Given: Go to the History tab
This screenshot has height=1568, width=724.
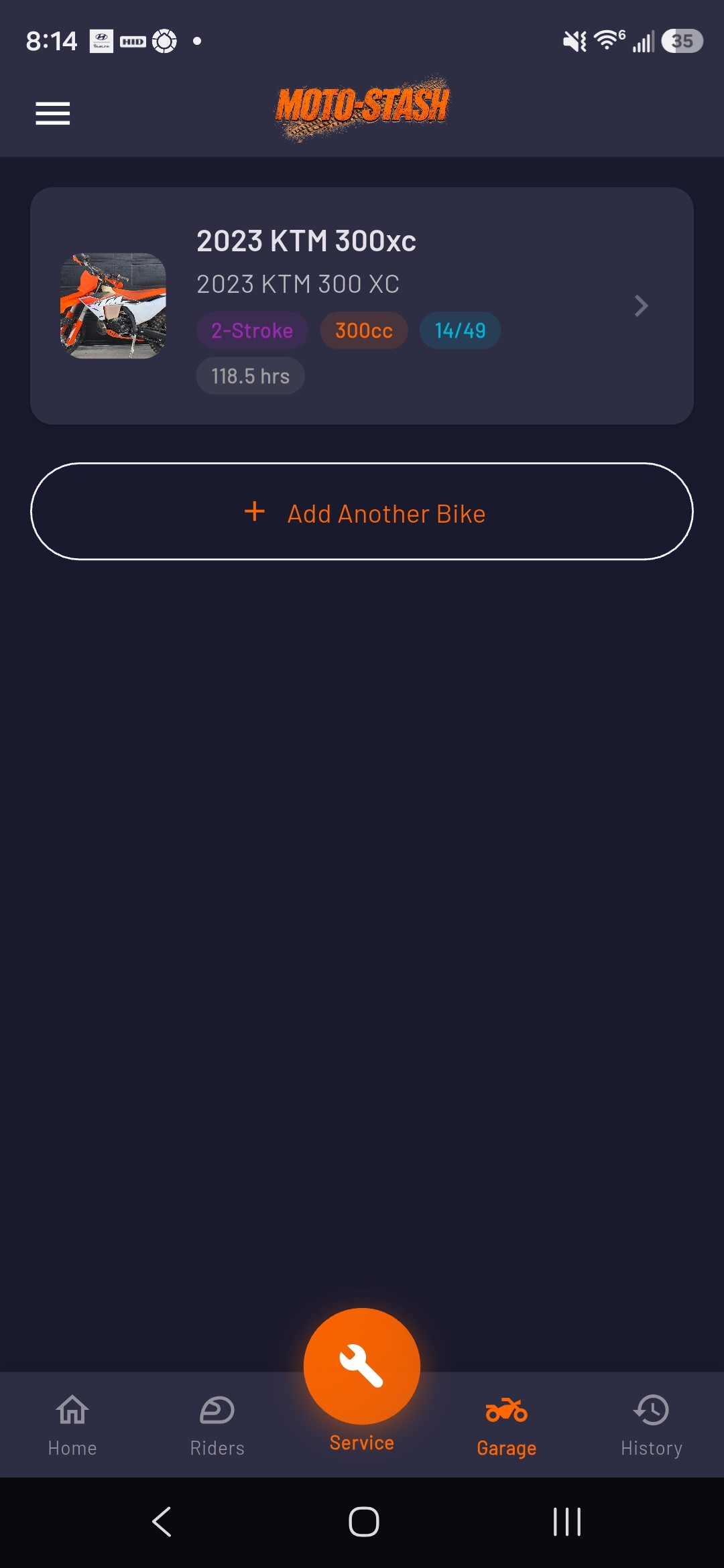Looking at the screenshot, I should pos(651,1425).
